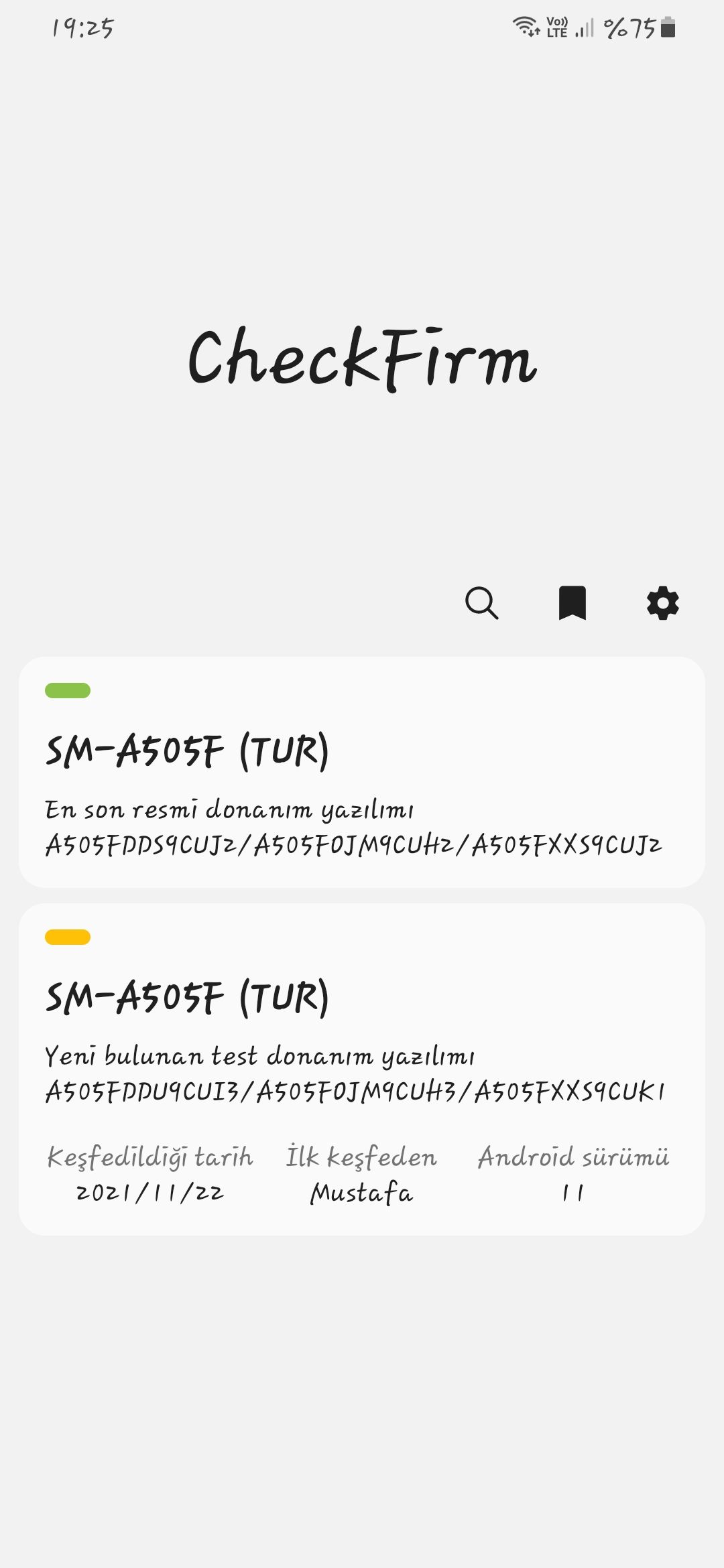Viewport: 724px width, 1568px height.
Task: Click the magnifying glass icon
Action: click(x=484, y=603)
